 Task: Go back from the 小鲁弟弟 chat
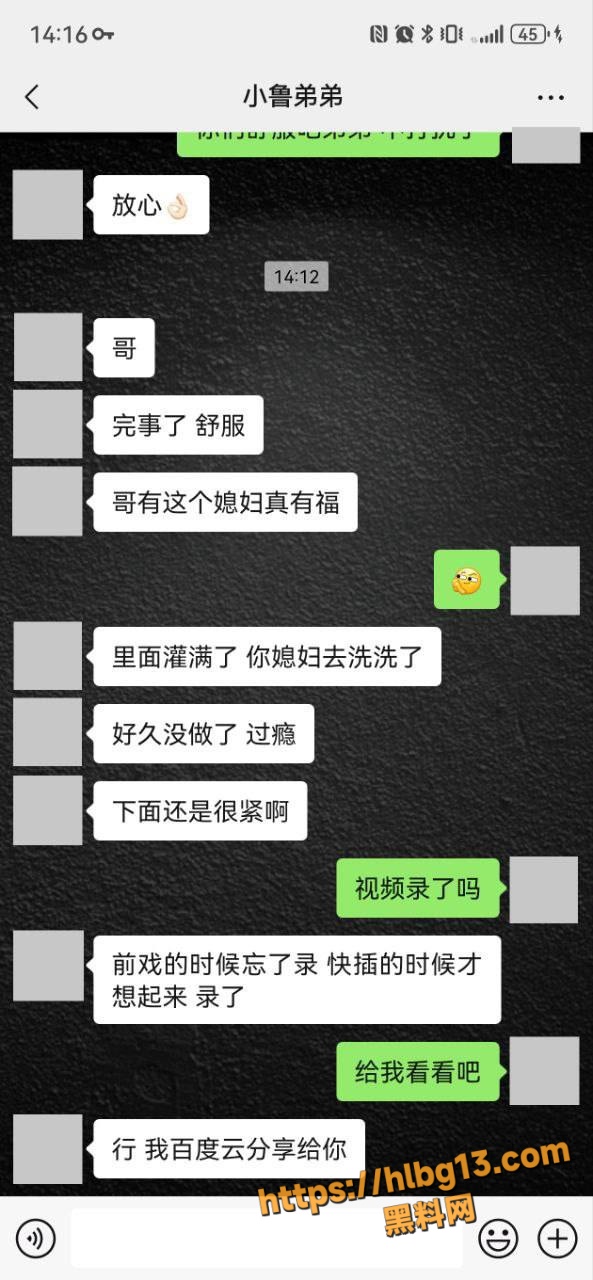click(32, 97)
